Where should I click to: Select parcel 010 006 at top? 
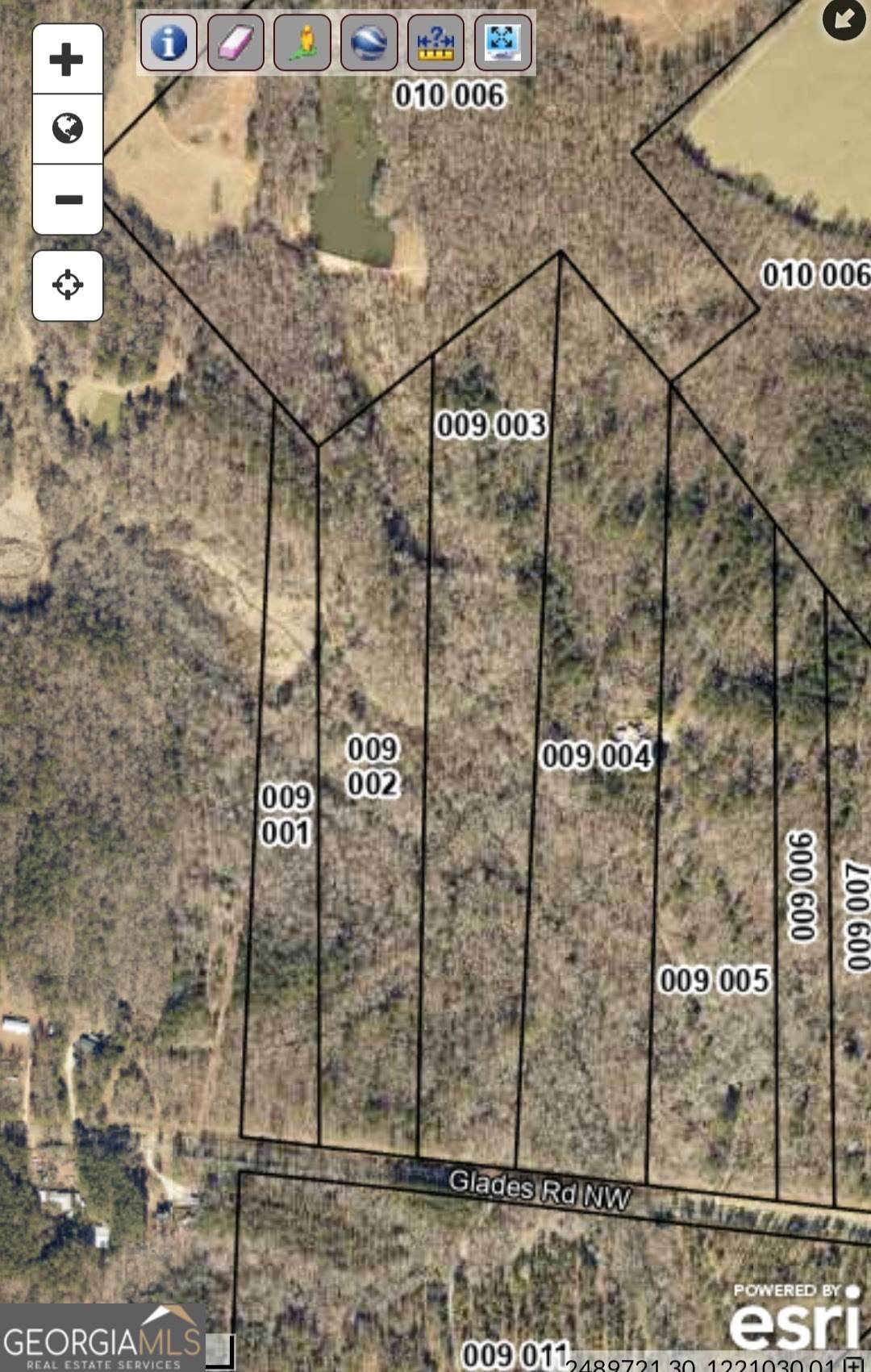pos(452,97)
